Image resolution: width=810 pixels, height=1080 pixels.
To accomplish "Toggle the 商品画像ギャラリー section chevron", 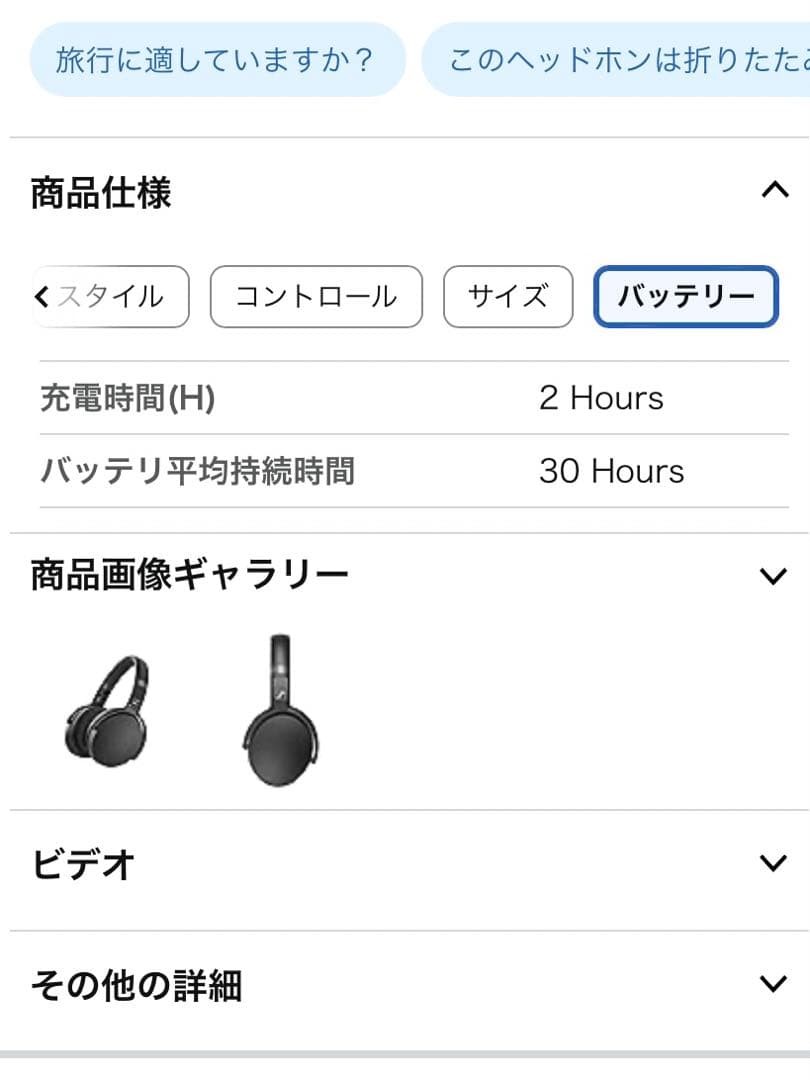I will click(x=774, y=575).
